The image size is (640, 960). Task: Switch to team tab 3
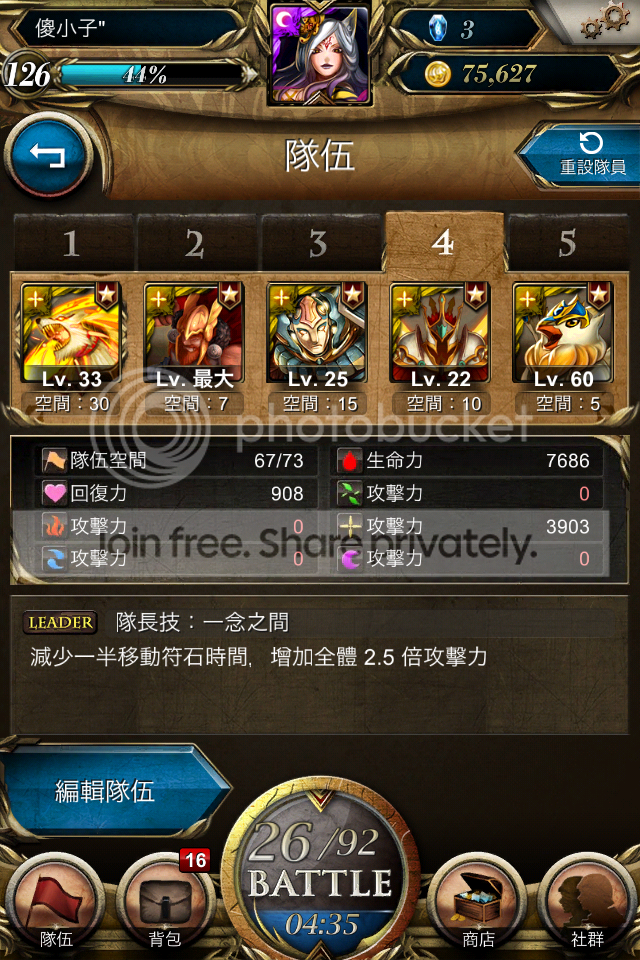(318, 243)
